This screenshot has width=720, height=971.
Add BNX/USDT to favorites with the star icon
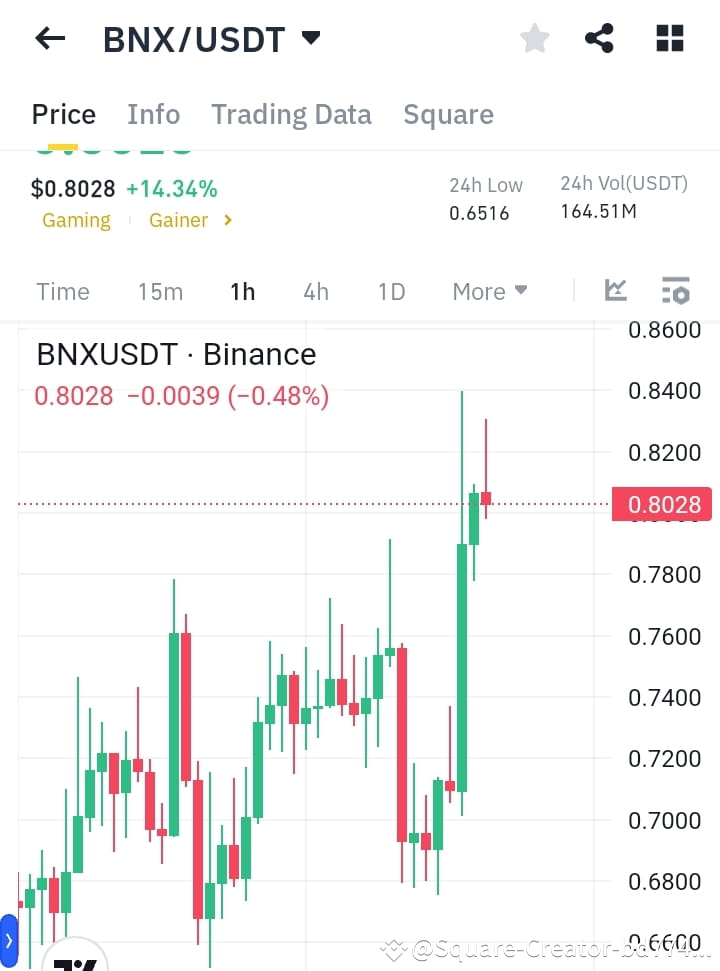pos(534,38)
